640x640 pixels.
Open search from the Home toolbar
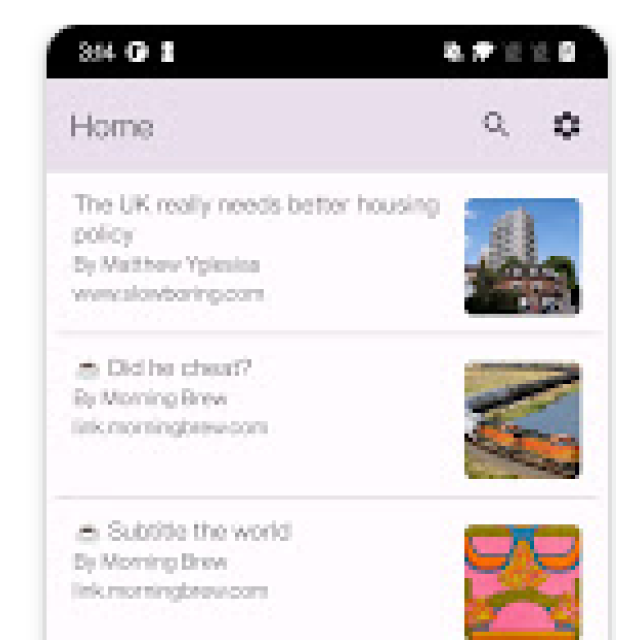click(496, 126)
